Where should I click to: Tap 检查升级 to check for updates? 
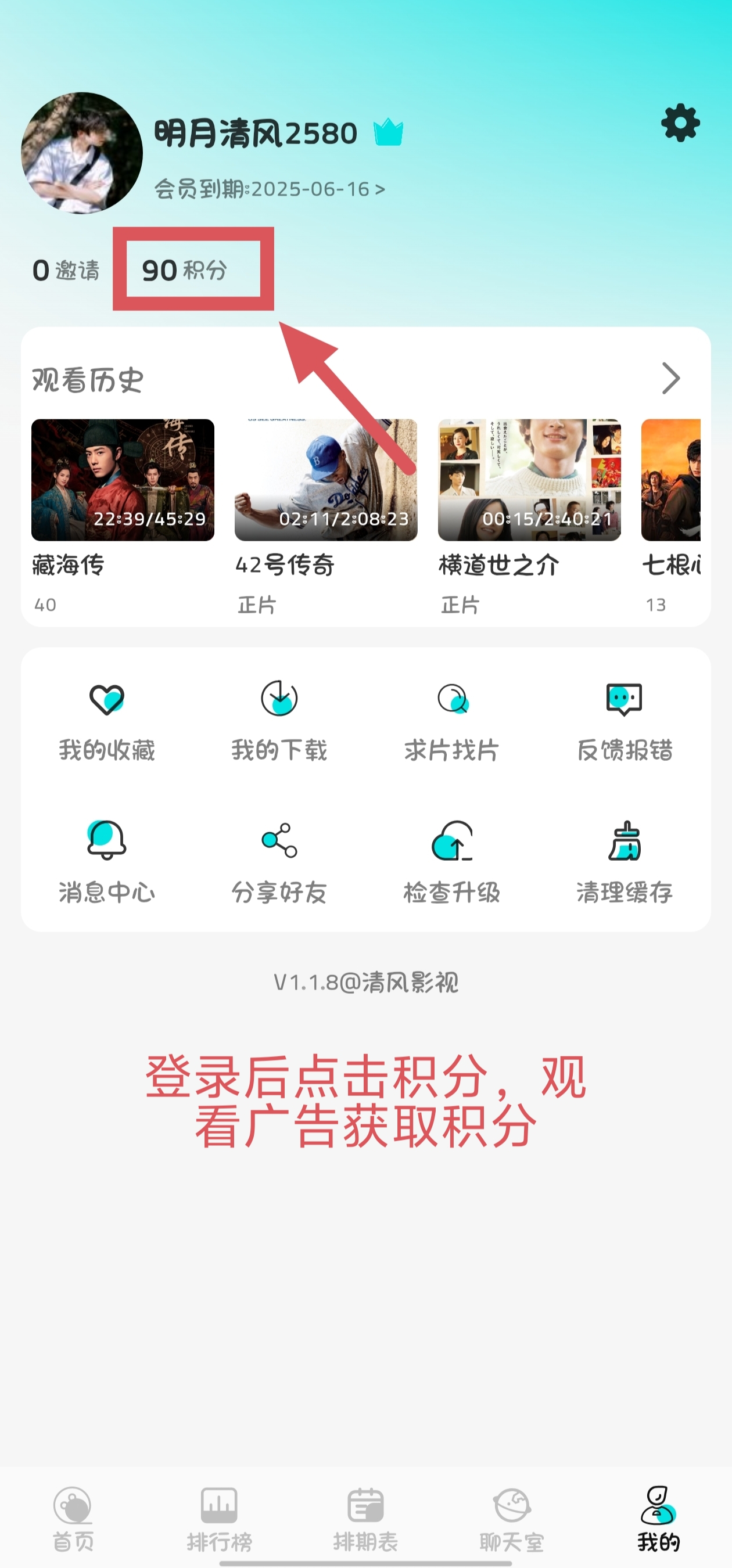click(452, 864)
